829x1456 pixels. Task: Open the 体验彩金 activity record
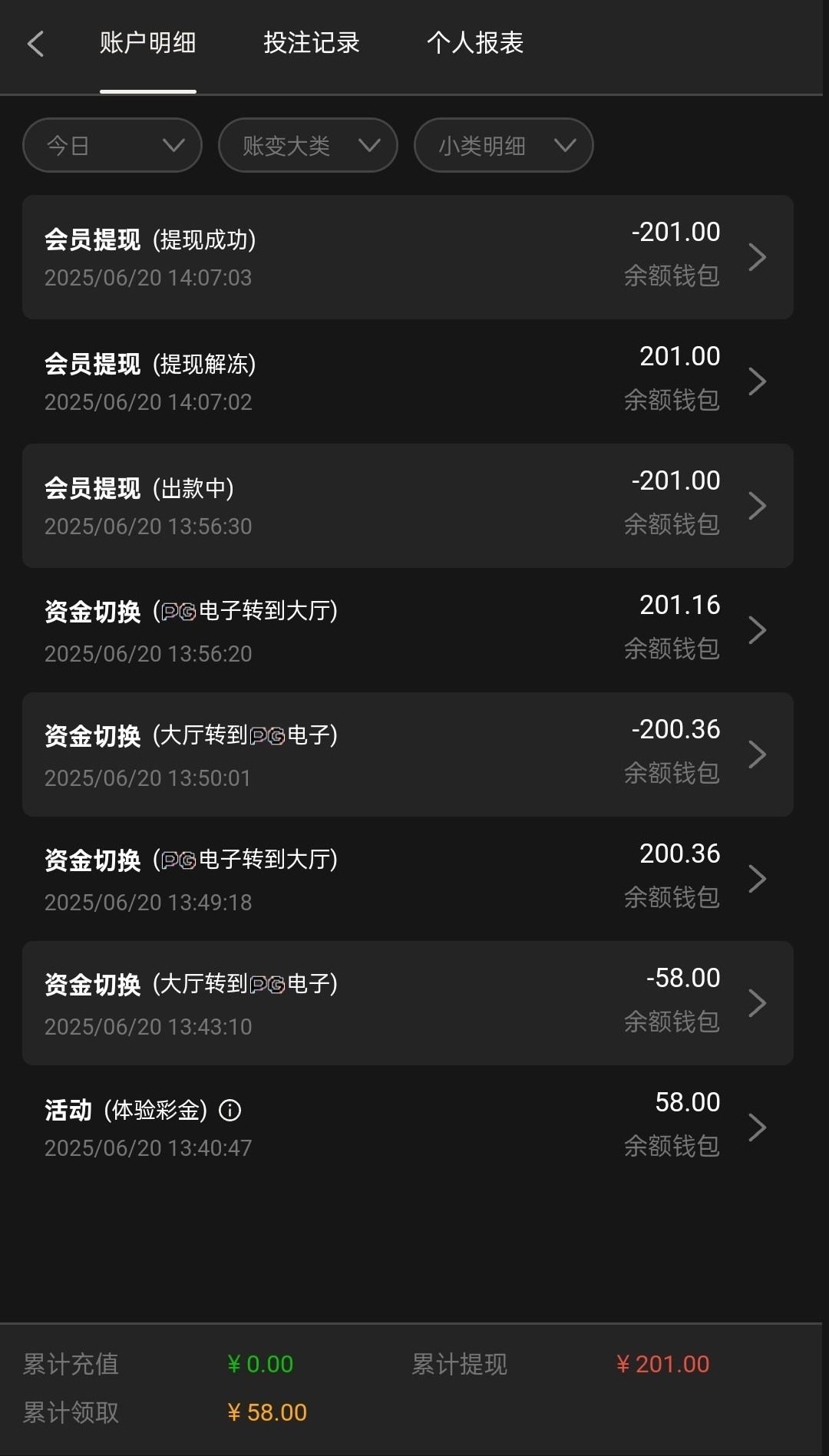point(408,1127)
